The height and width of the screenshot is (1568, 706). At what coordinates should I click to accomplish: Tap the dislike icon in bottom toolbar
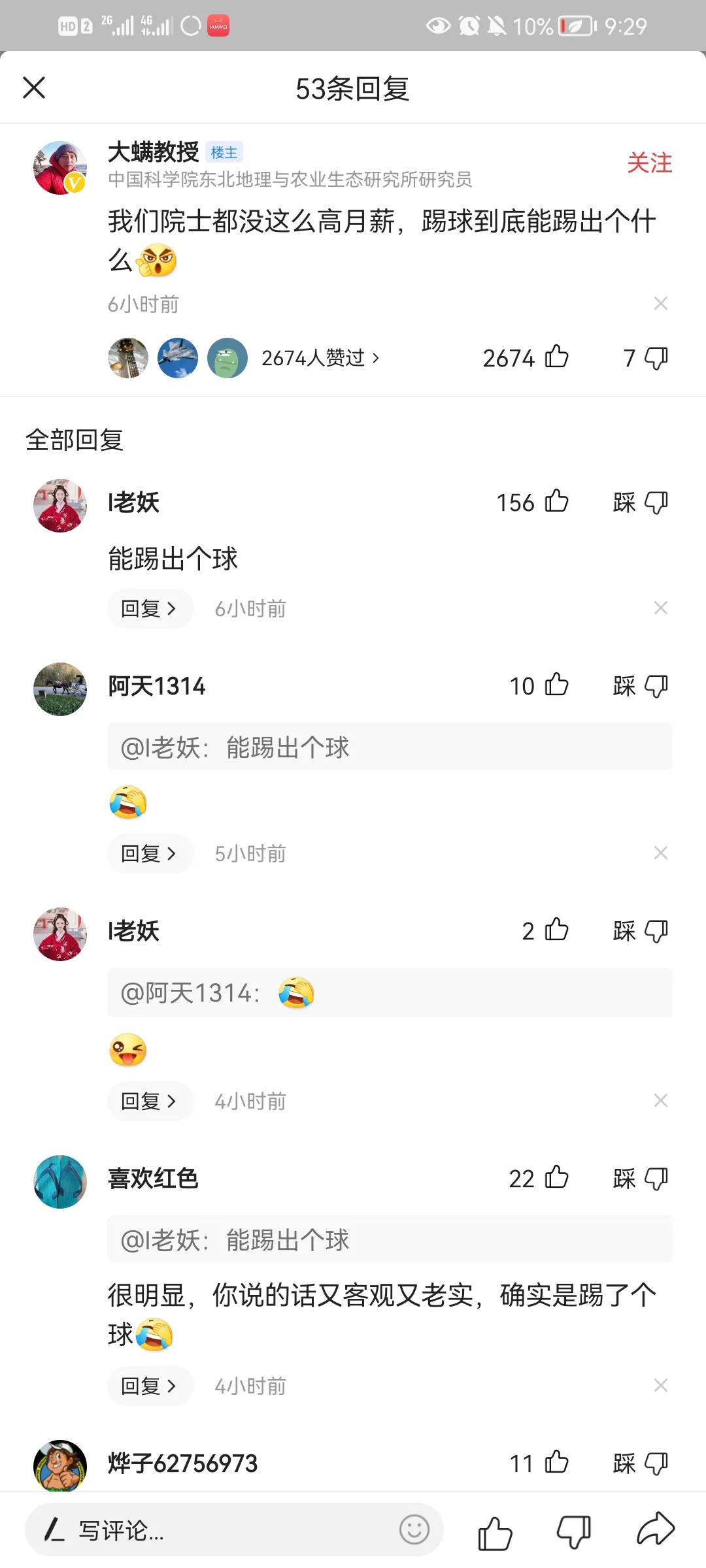coord(575,1530)
